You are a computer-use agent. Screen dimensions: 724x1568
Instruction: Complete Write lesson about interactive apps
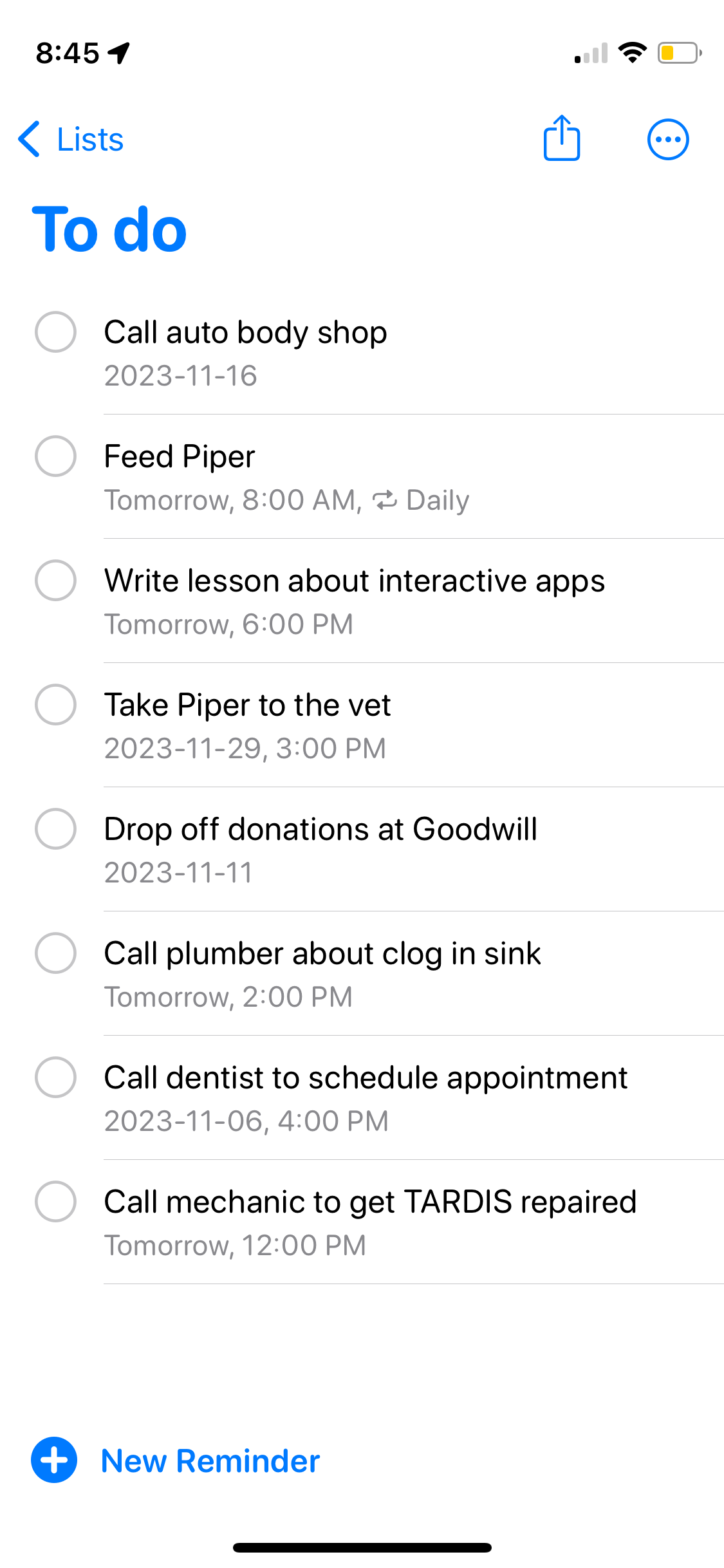pos(55,581)
